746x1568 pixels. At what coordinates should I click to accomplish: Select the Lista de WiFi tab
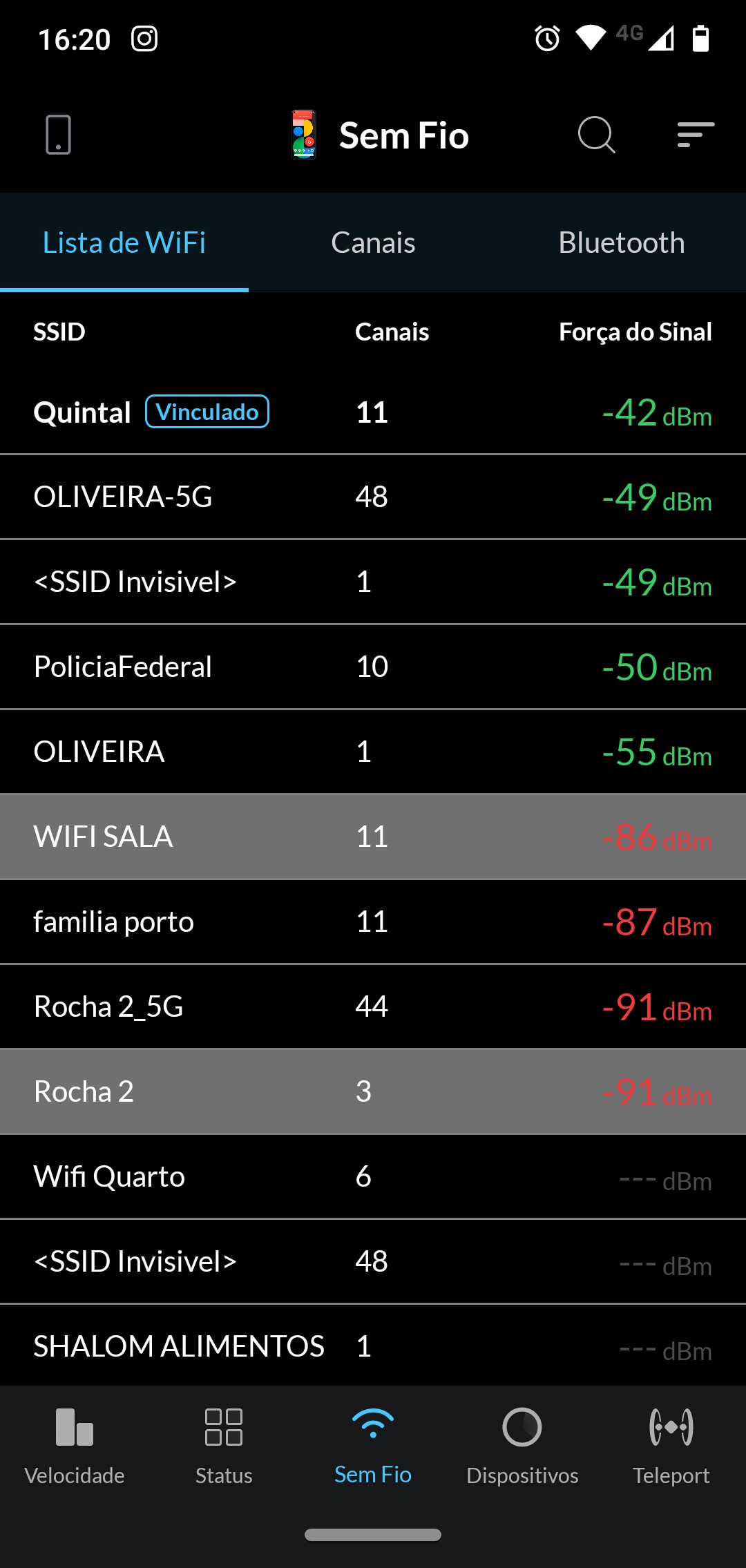pos(124,242)
